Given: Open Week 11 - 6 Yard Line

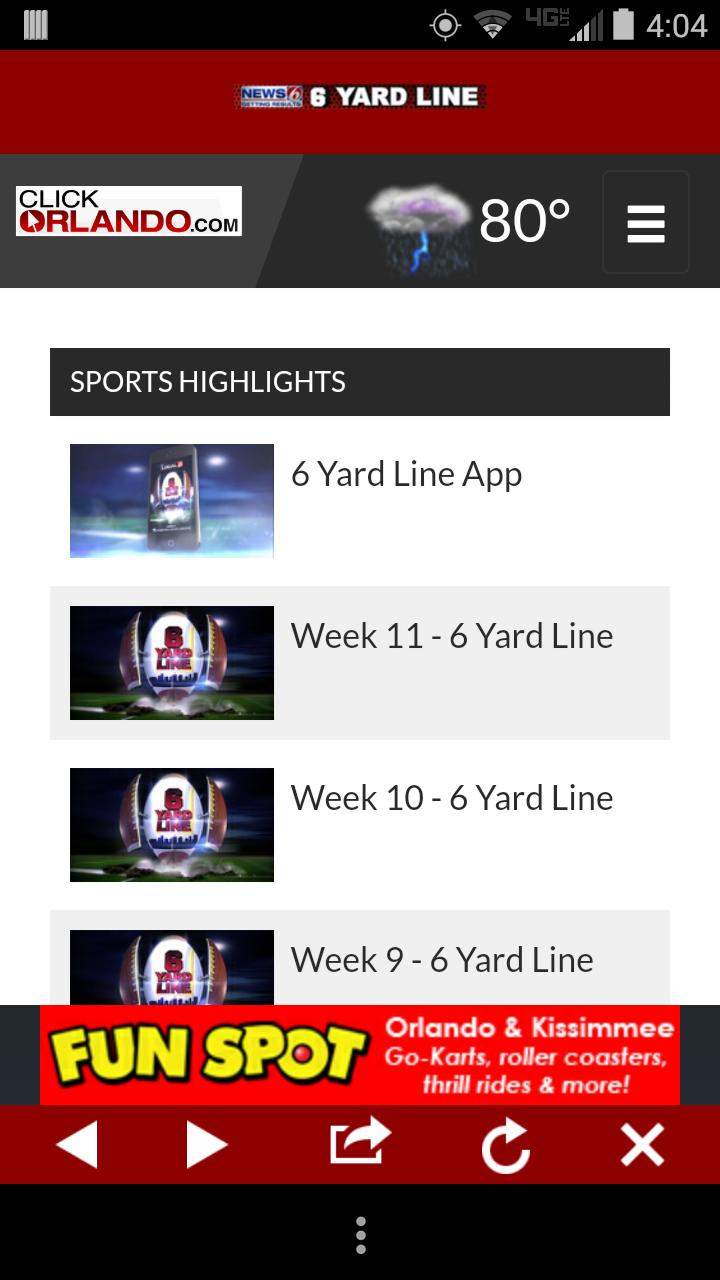Looking at the screenshot, I should [451, 637].
